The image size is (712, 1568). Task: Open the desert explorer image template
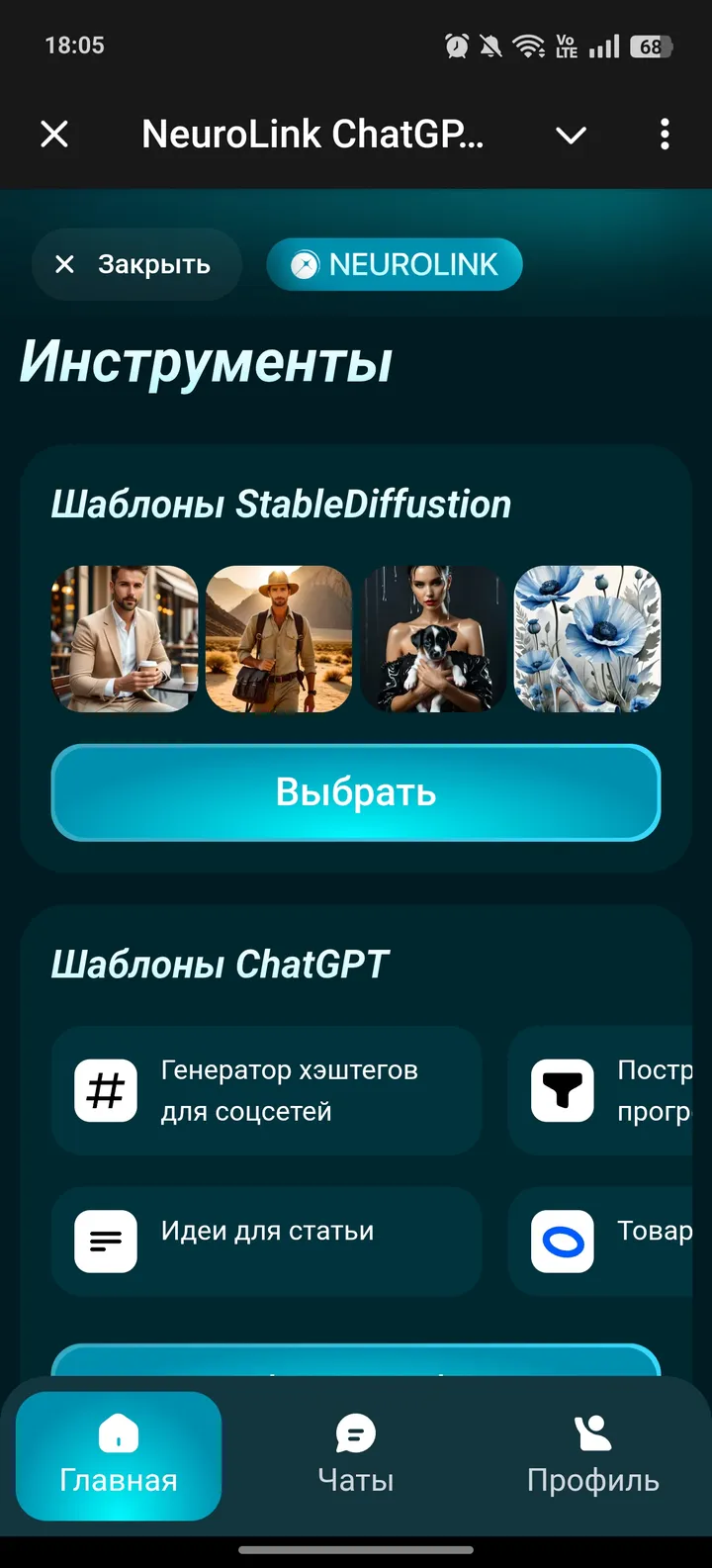279,639
